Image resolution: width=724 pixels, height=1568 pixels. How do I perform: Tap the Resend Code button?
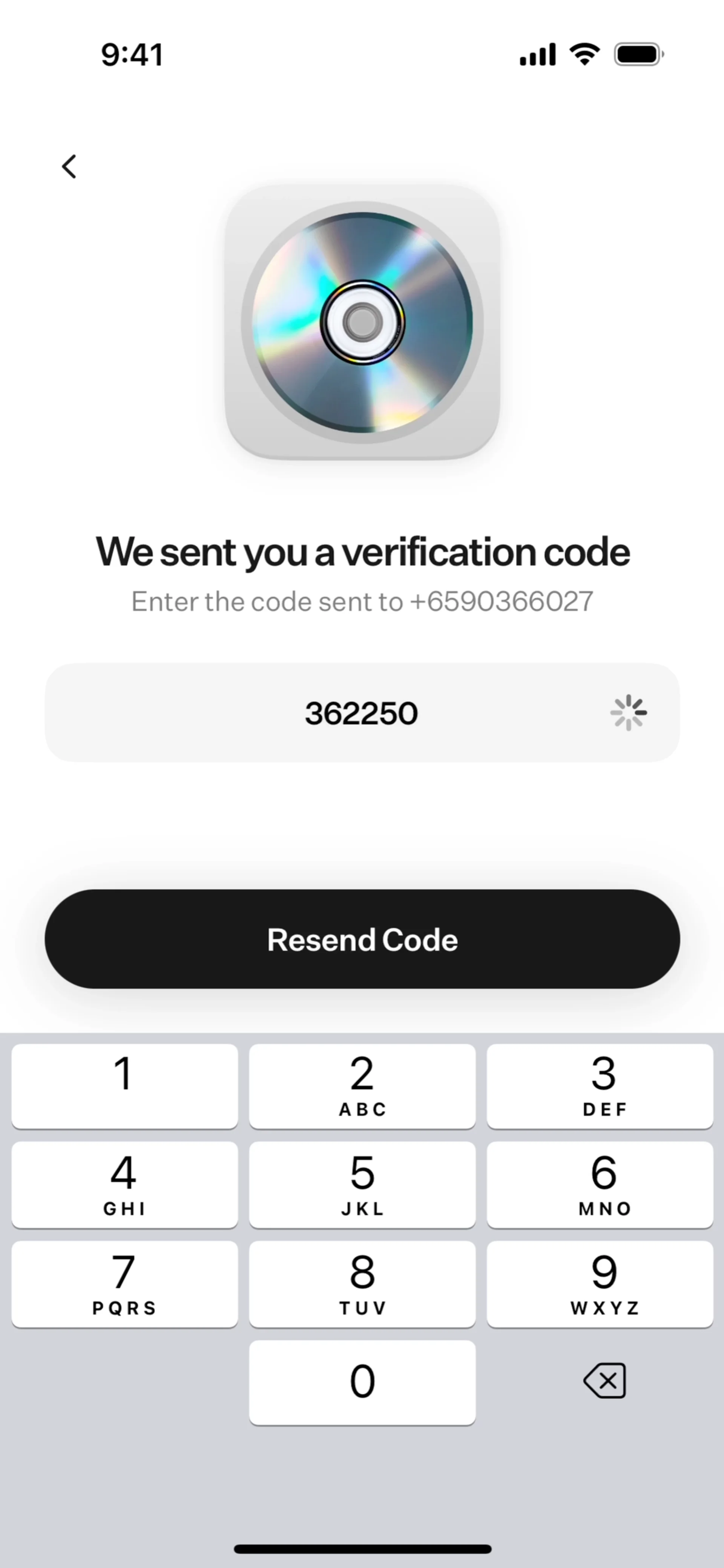362,939
